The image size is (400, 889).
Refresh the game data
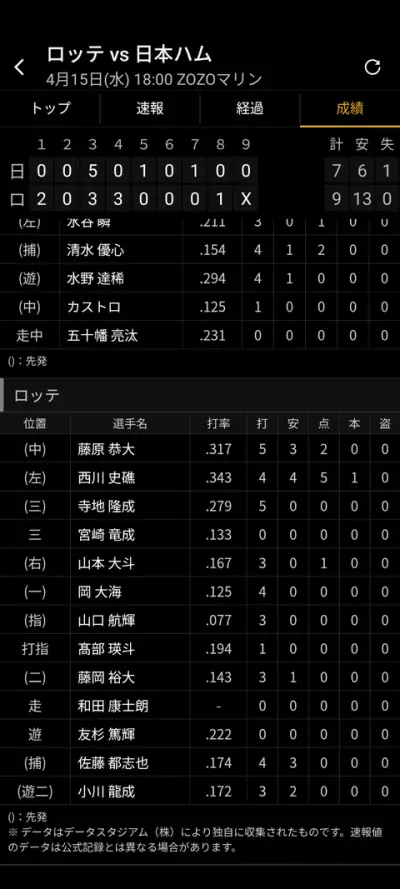click(x=372, y=67)
